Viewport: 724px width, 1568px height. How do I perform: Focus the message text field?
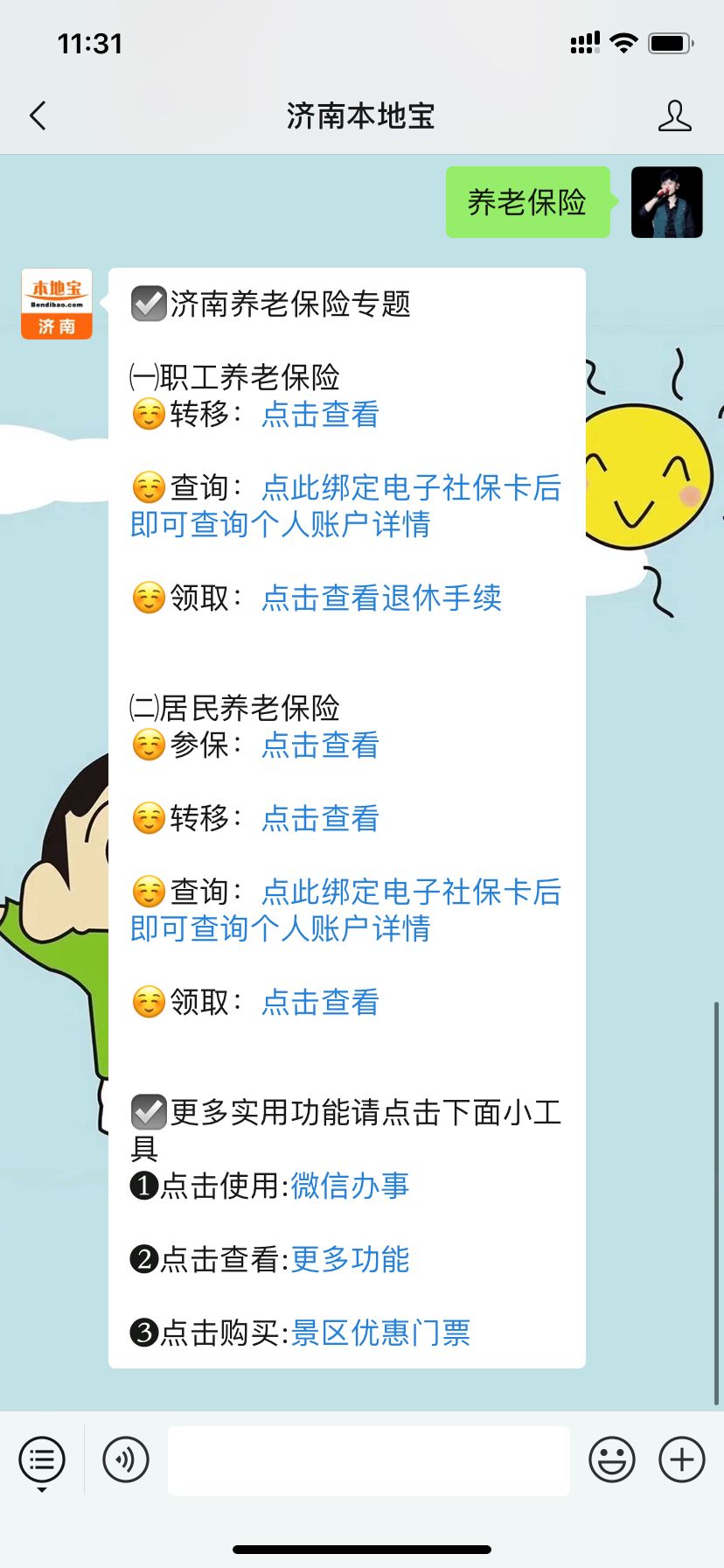[368, 1460]
